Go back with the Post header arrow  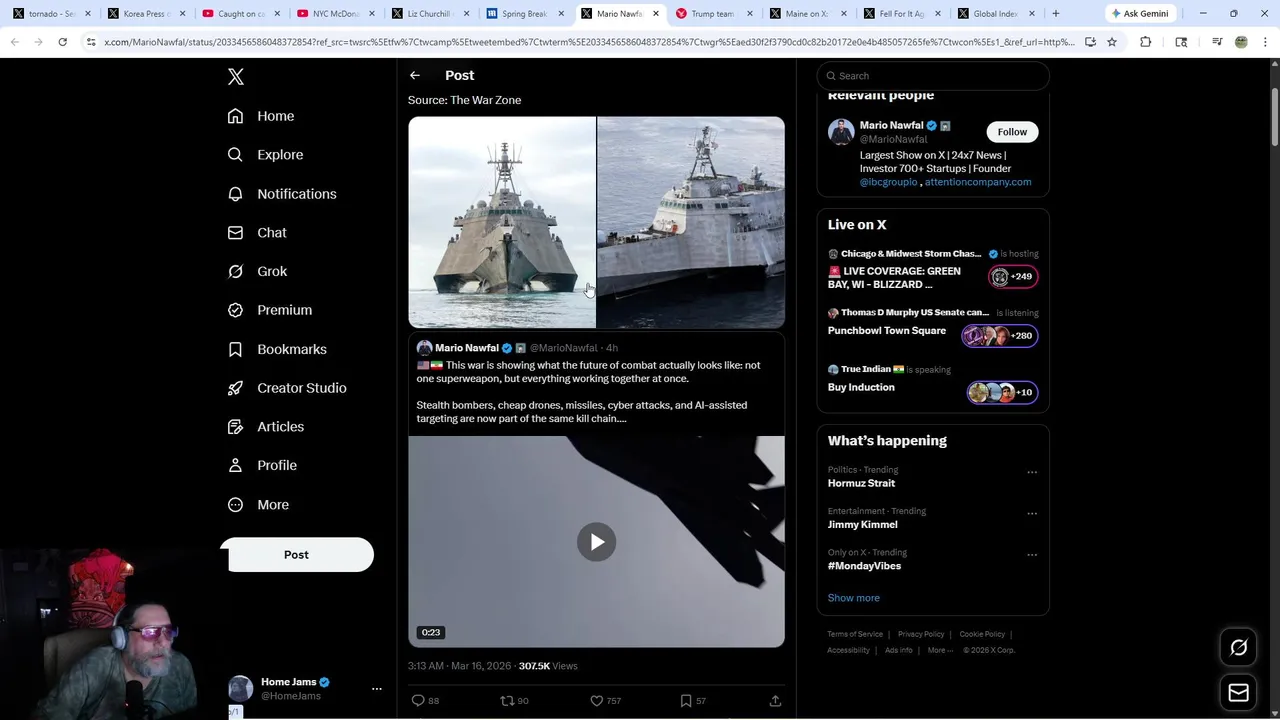[414, 76]
